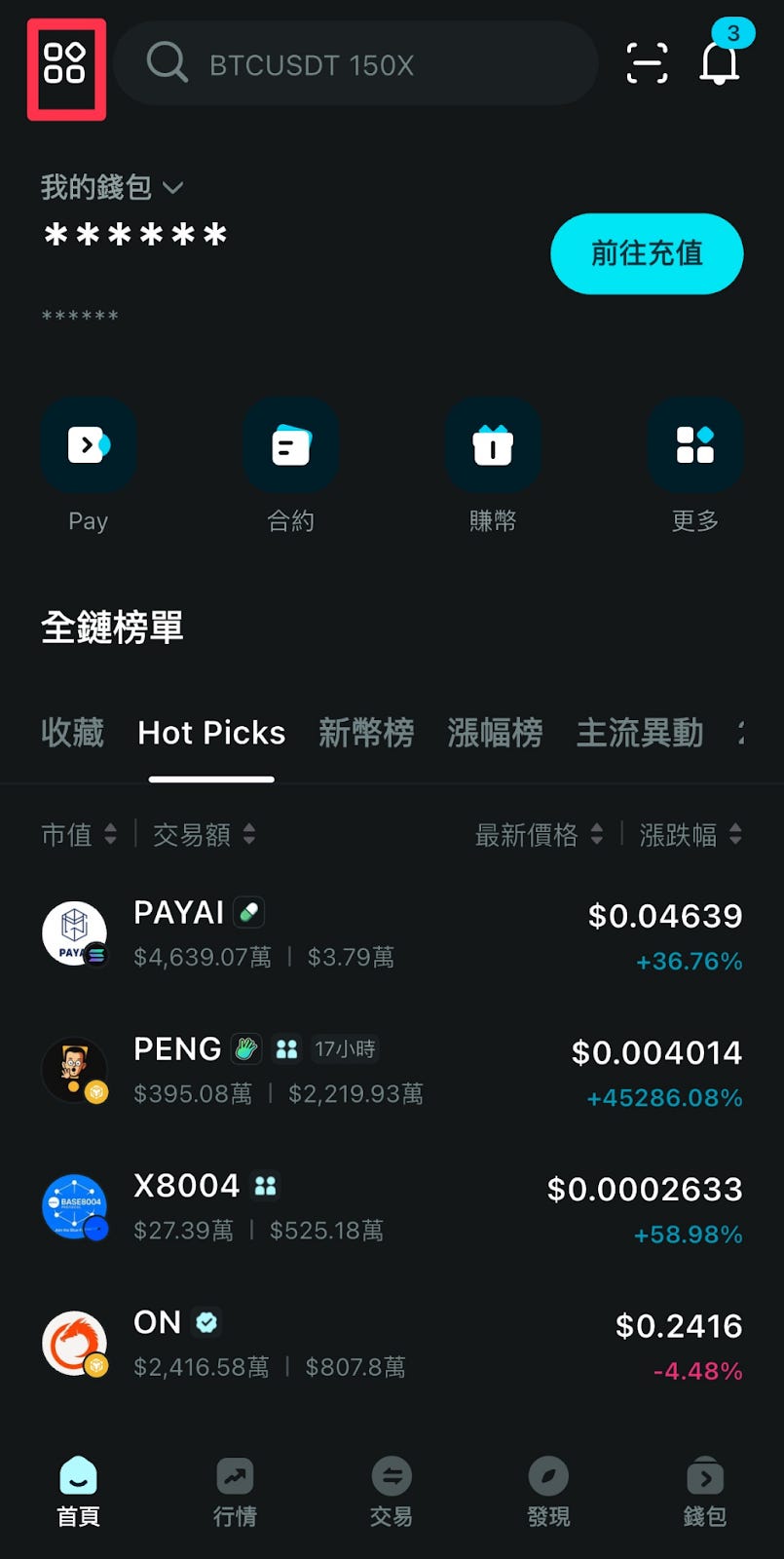Expand the 我的錢包 wallet dropdown
Screen dimensions: 784x1559
(112, 187)
